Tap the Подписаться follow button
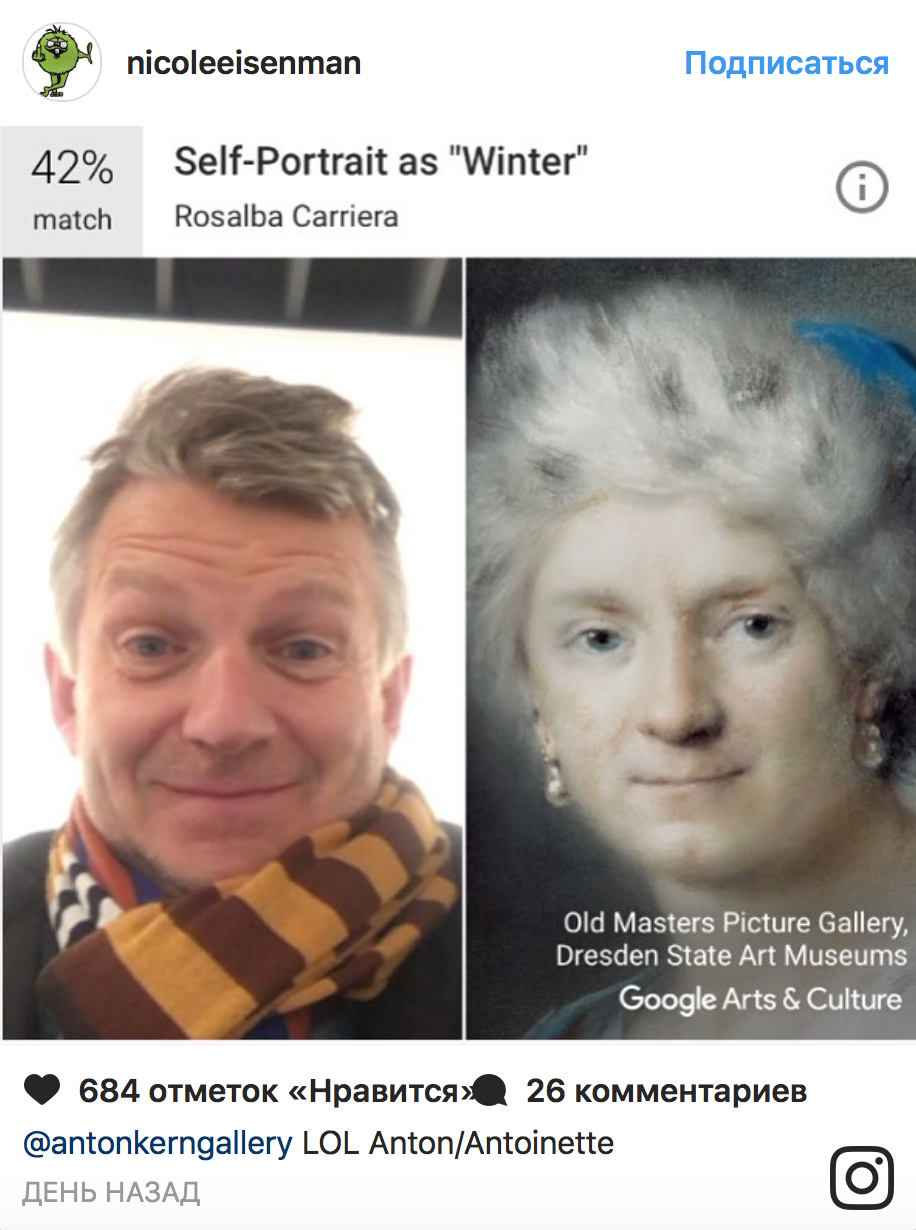916x1230 pixels. tap(786, 63)
